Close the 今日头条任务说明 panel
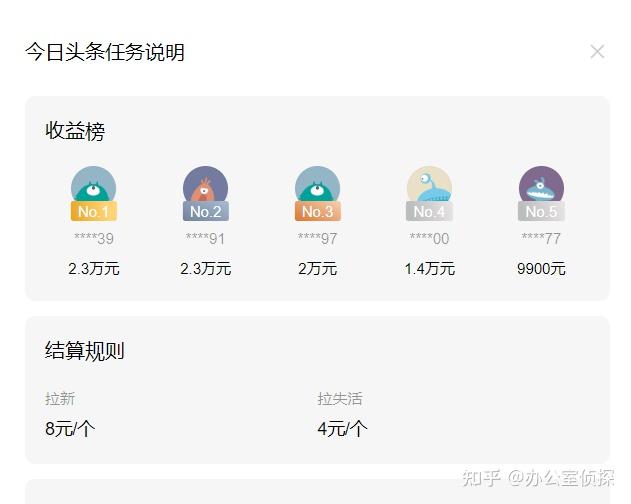This screenshot has height=504, width=631. point(597,52)
